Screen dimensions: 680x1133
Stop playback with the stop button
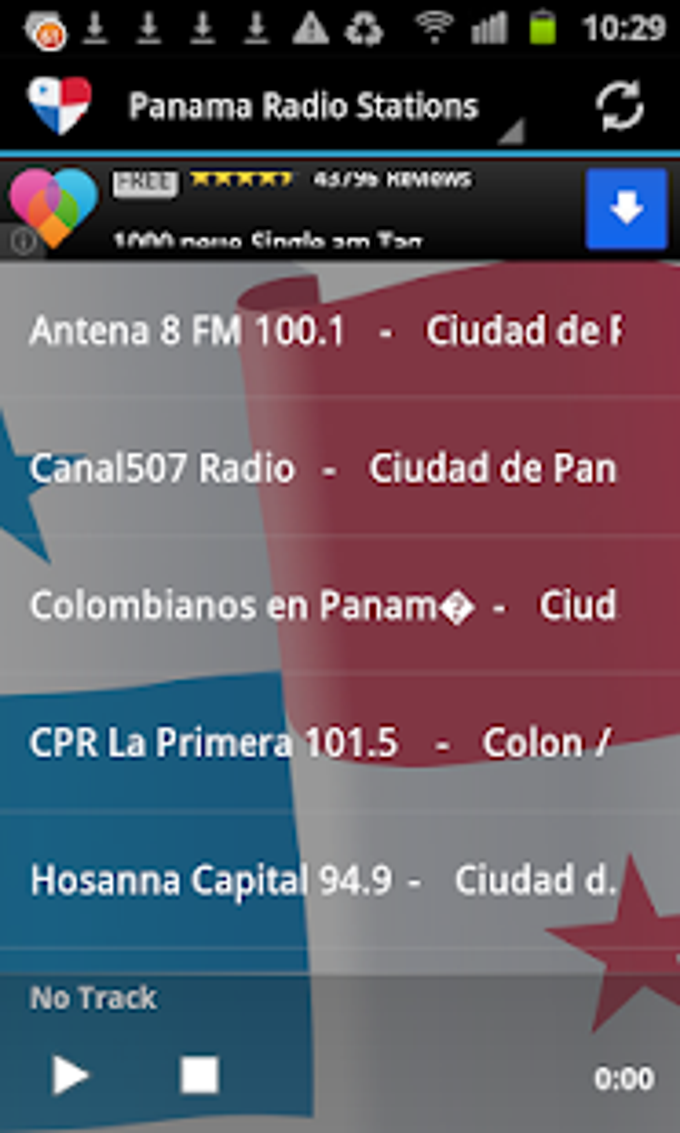(x=199, y=1076)
